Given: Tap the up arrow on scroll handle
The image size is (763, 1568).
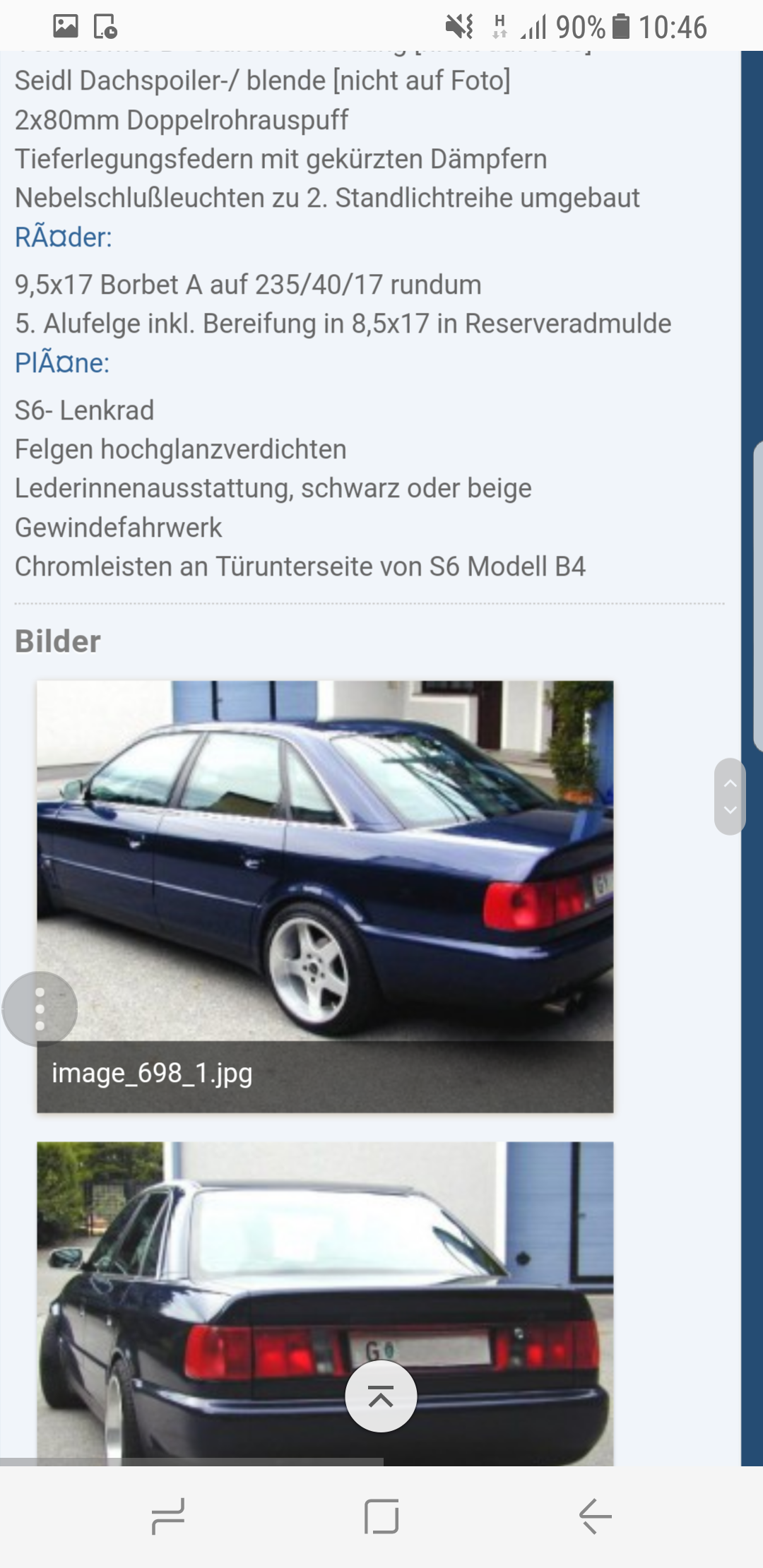Looking at the screenshot, I should [x=731, y=783].
